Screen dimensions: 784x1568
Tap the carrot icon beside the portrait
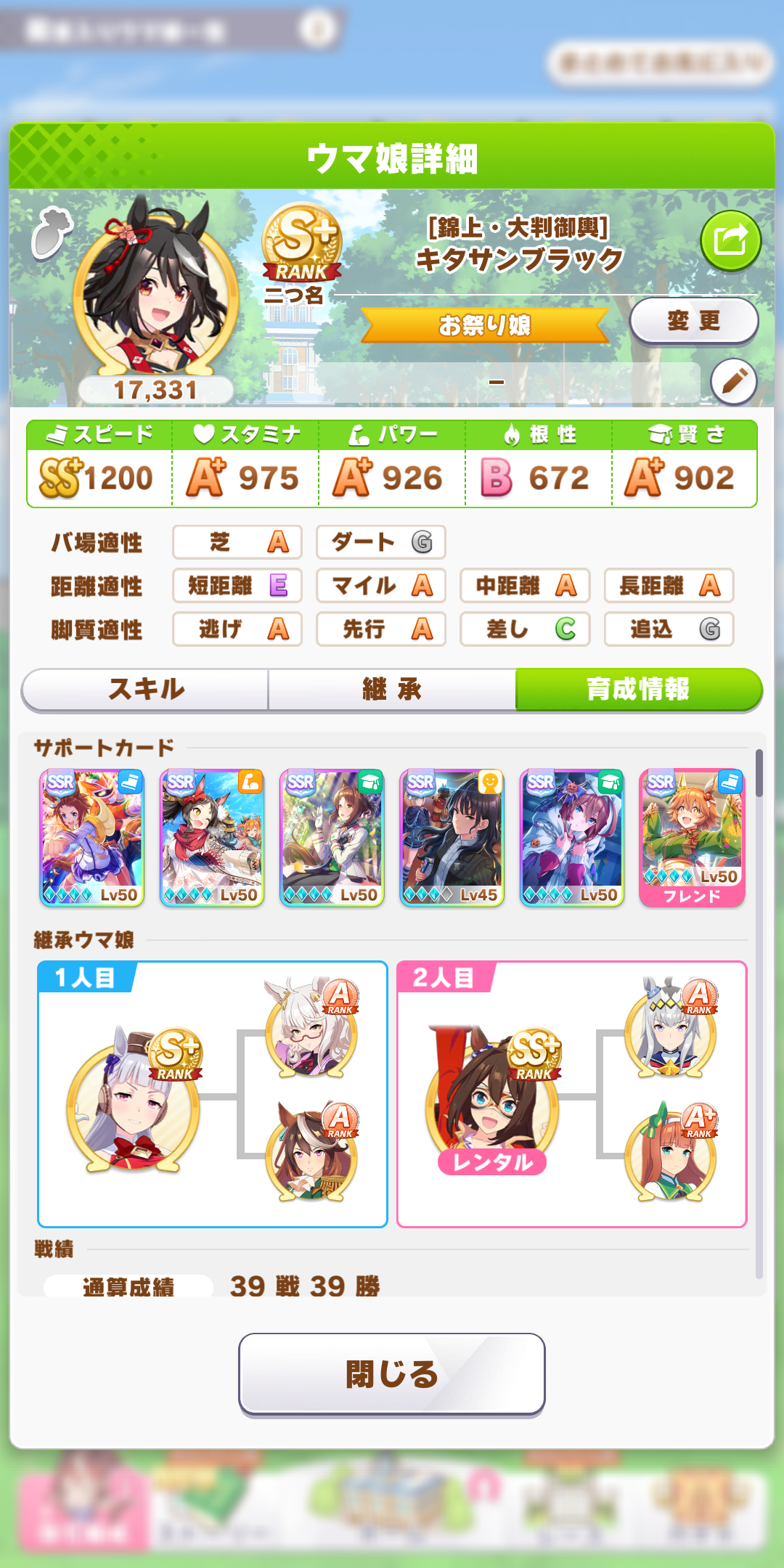coord(51,233)
